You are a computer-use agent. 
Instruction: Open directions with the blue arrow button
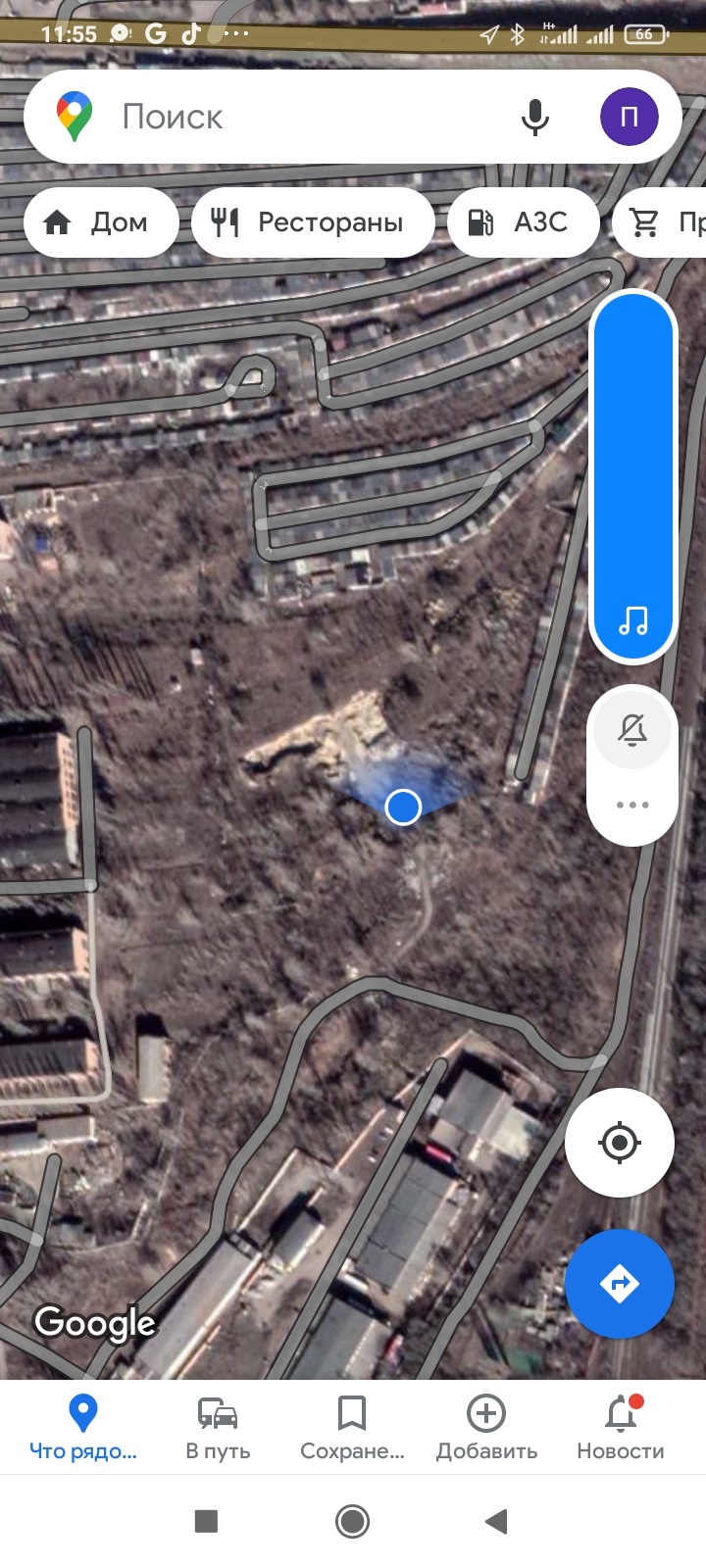(x=620, y=1284)
